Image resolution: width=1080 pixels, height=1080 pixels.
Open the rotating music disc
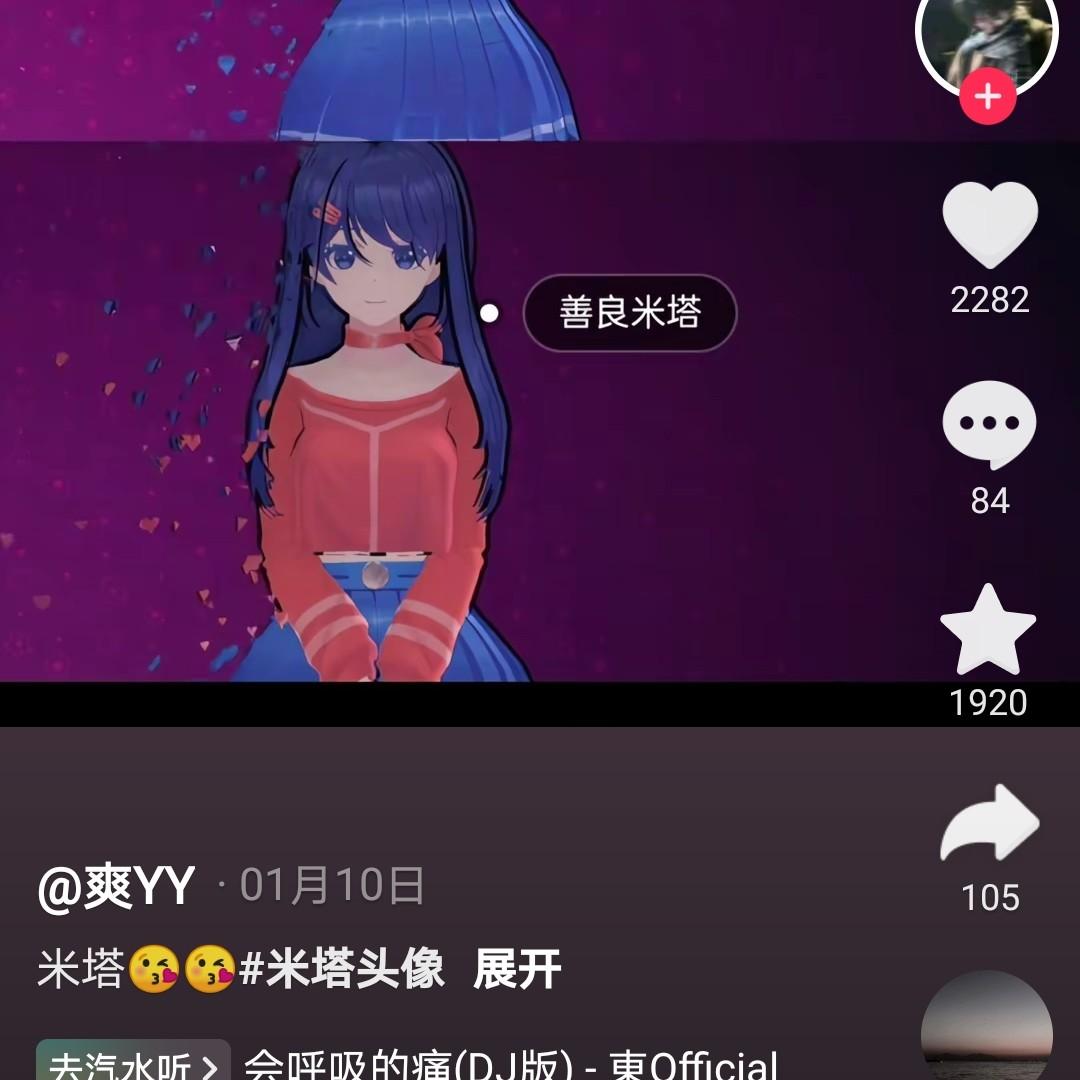click(x=986, y=1030)
